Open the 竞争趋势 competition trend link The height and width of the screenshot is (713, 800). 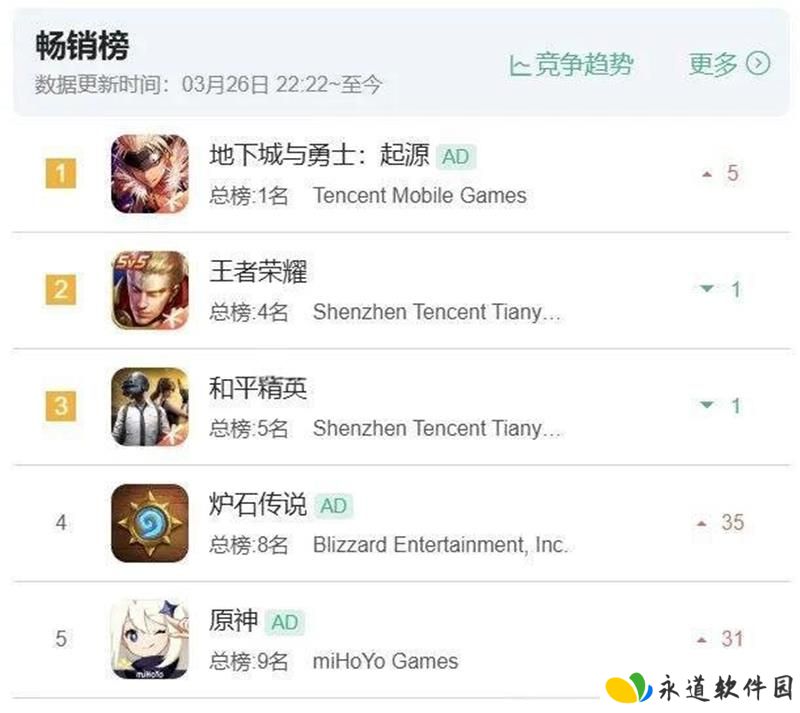[572, 65]
